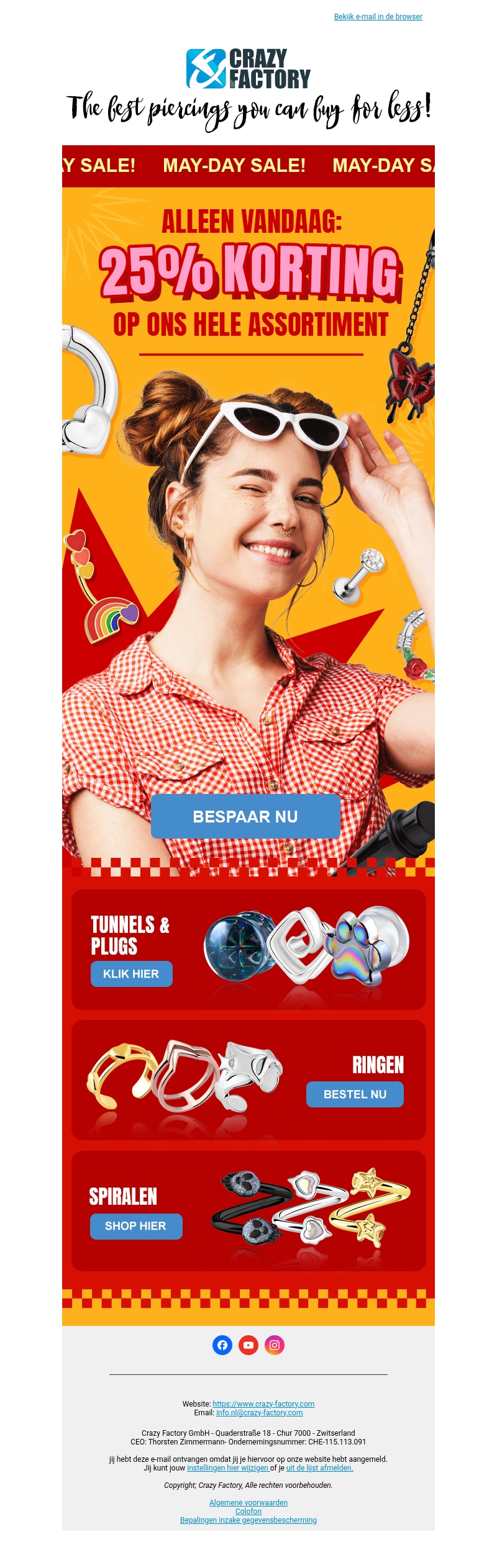Tap KLIK HIER for Tunnels & Plugs
The image size is (497, 1568).
click(x=131, y=974)
